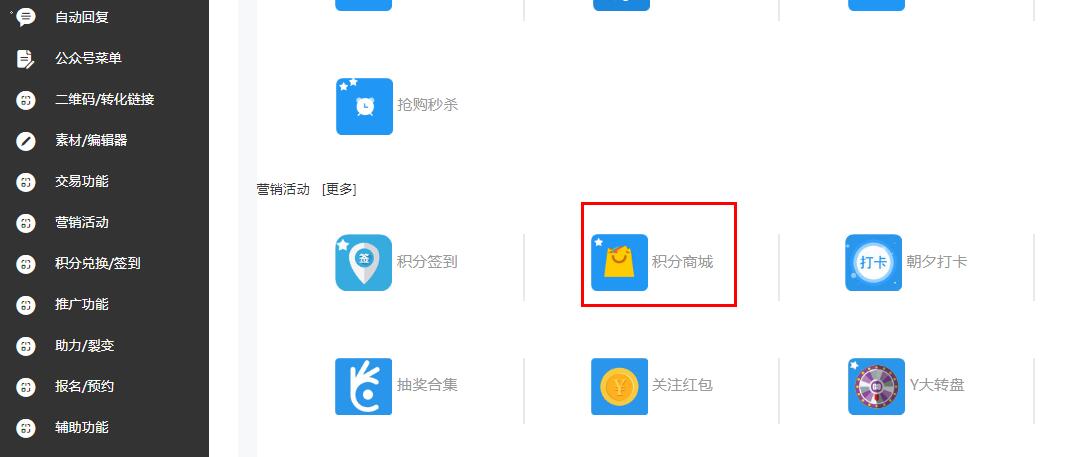The image size is (1076, 457).
Task: Tap the [更多] link beside 营销活动
Action: point(339,189)
